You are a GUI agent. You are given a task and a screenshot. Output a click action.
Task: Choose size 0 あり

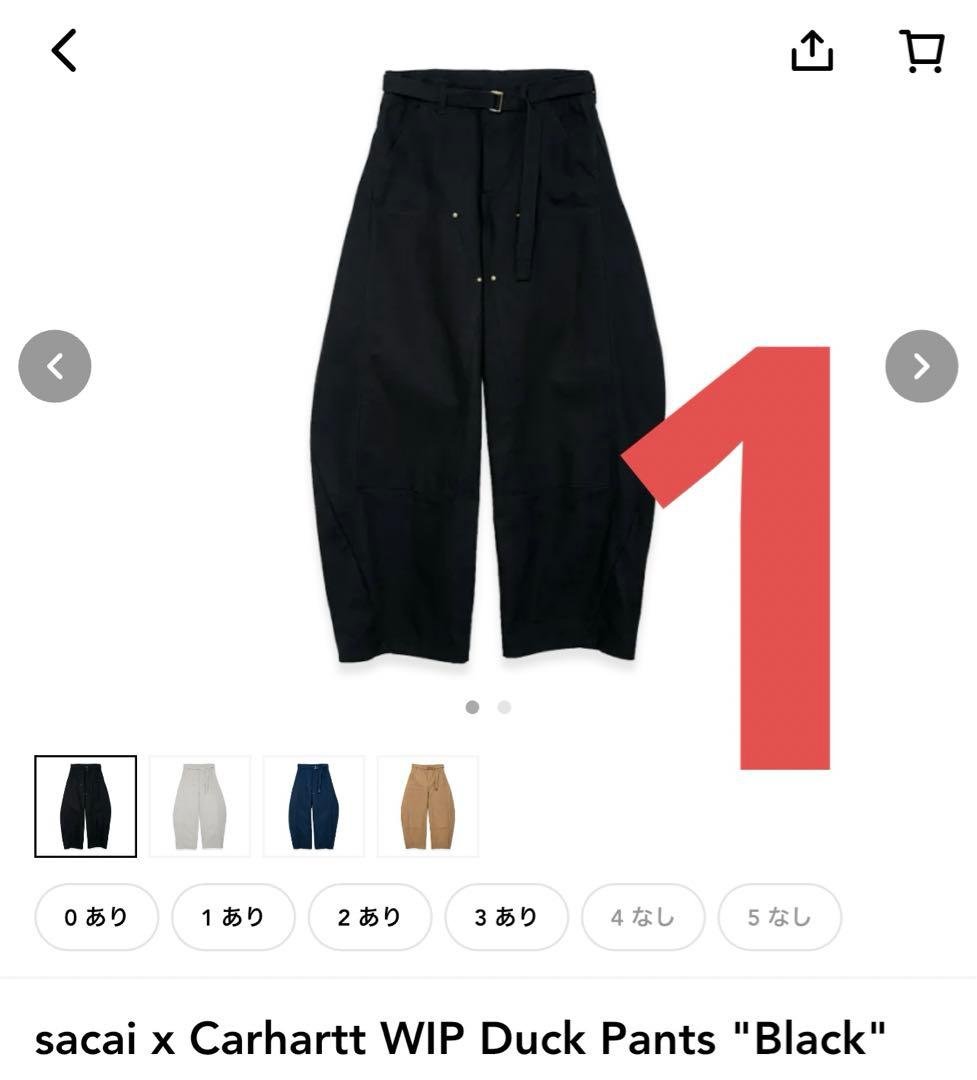pyautogui.click(x=97, y=917)
